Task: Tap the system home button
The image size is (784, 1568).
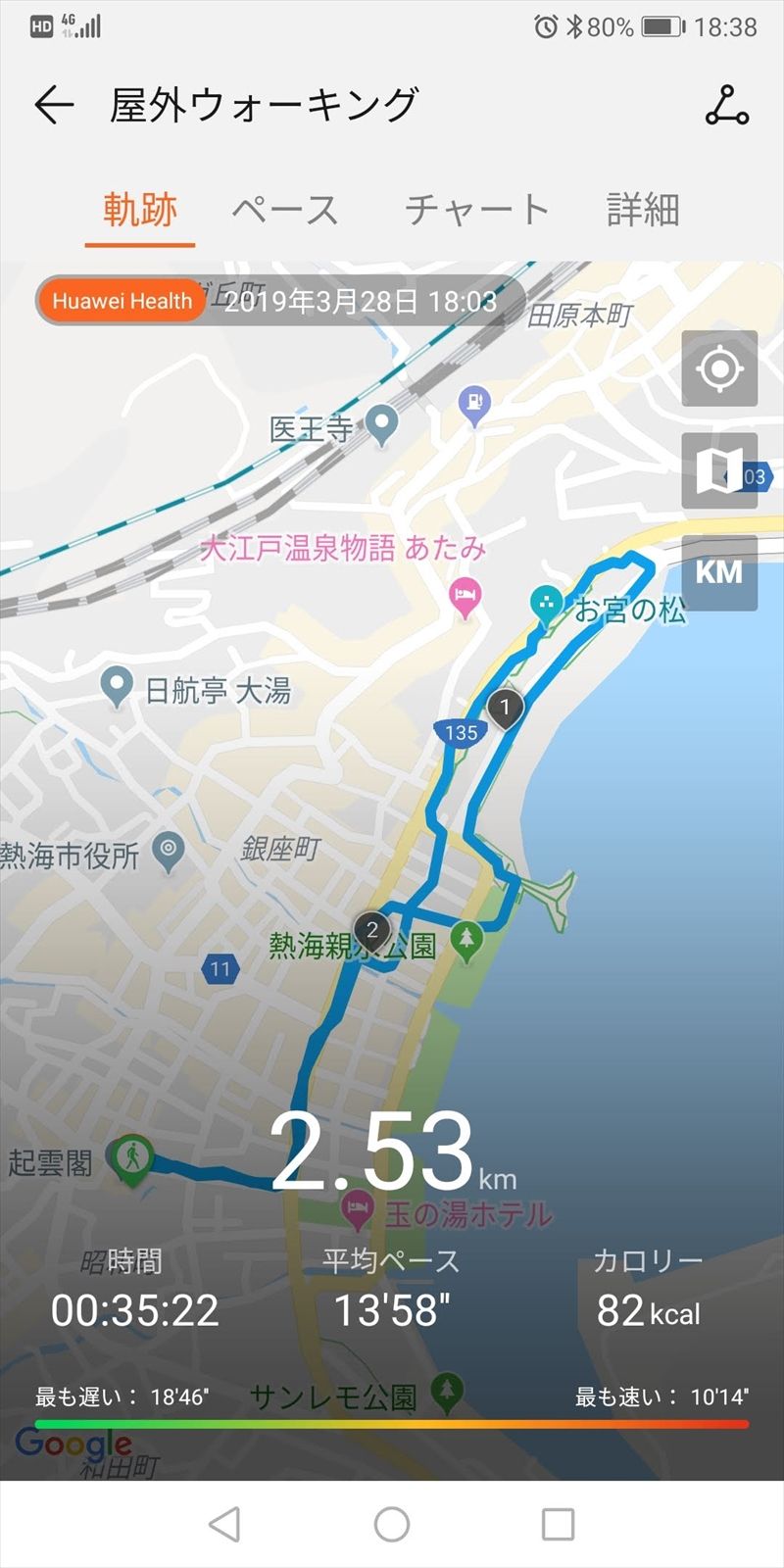Action: [x=392, y=1524]
